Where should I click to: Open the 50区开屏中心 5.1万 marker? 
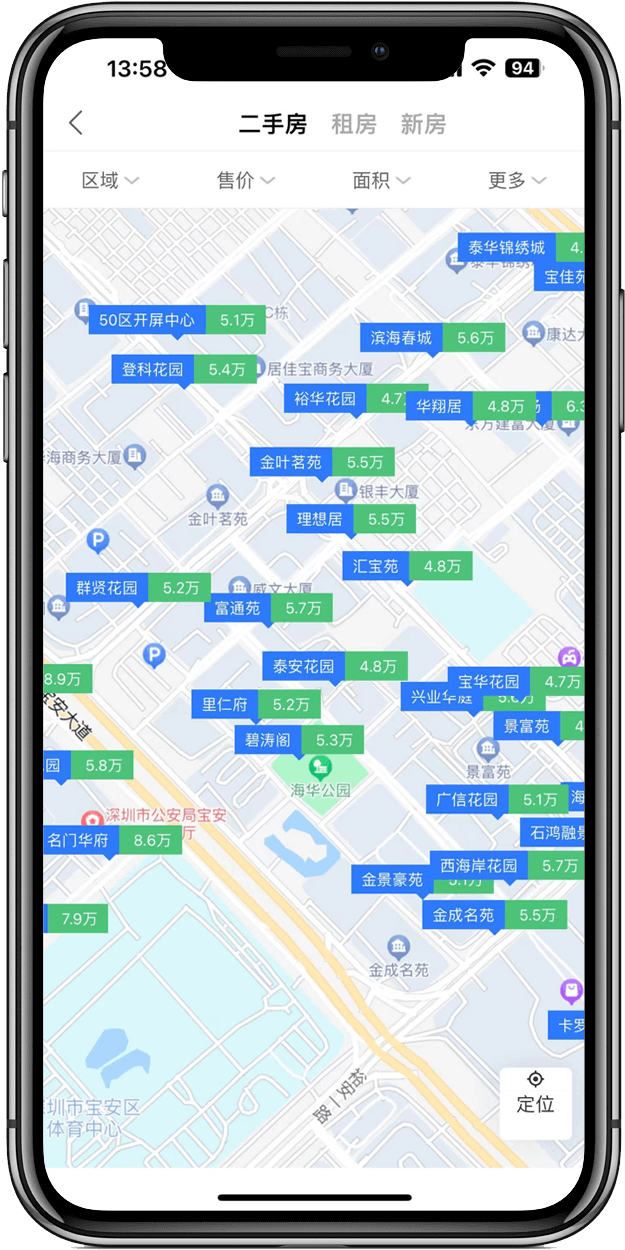point(177,320)
